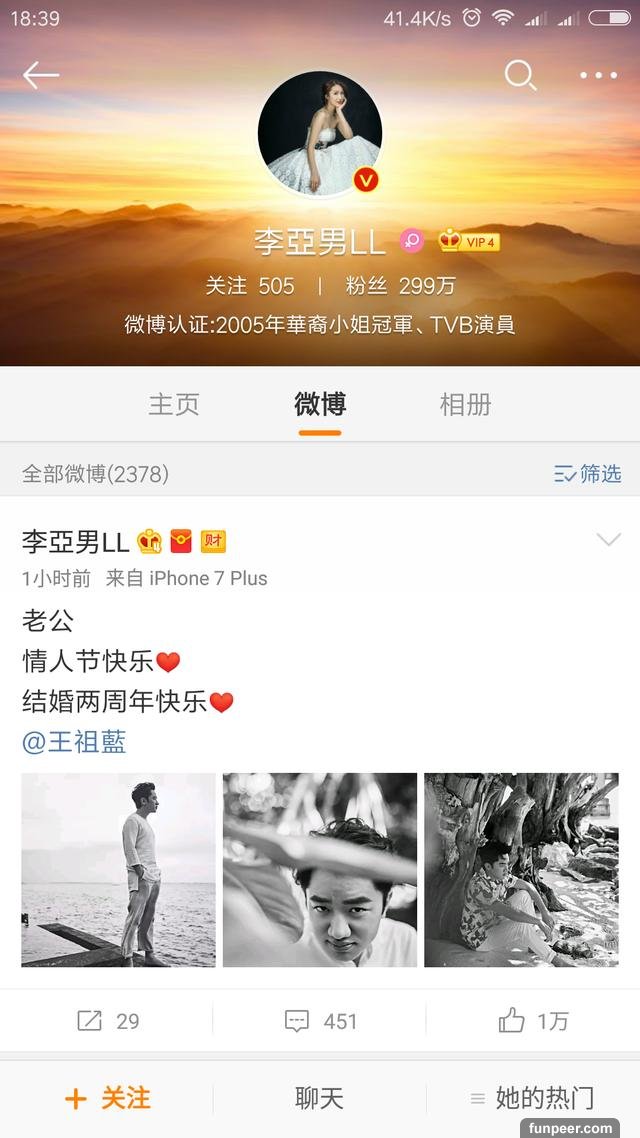Open the three-dot overflow menu
Screen dimensions: 640x1138
(x=598, y=75)
